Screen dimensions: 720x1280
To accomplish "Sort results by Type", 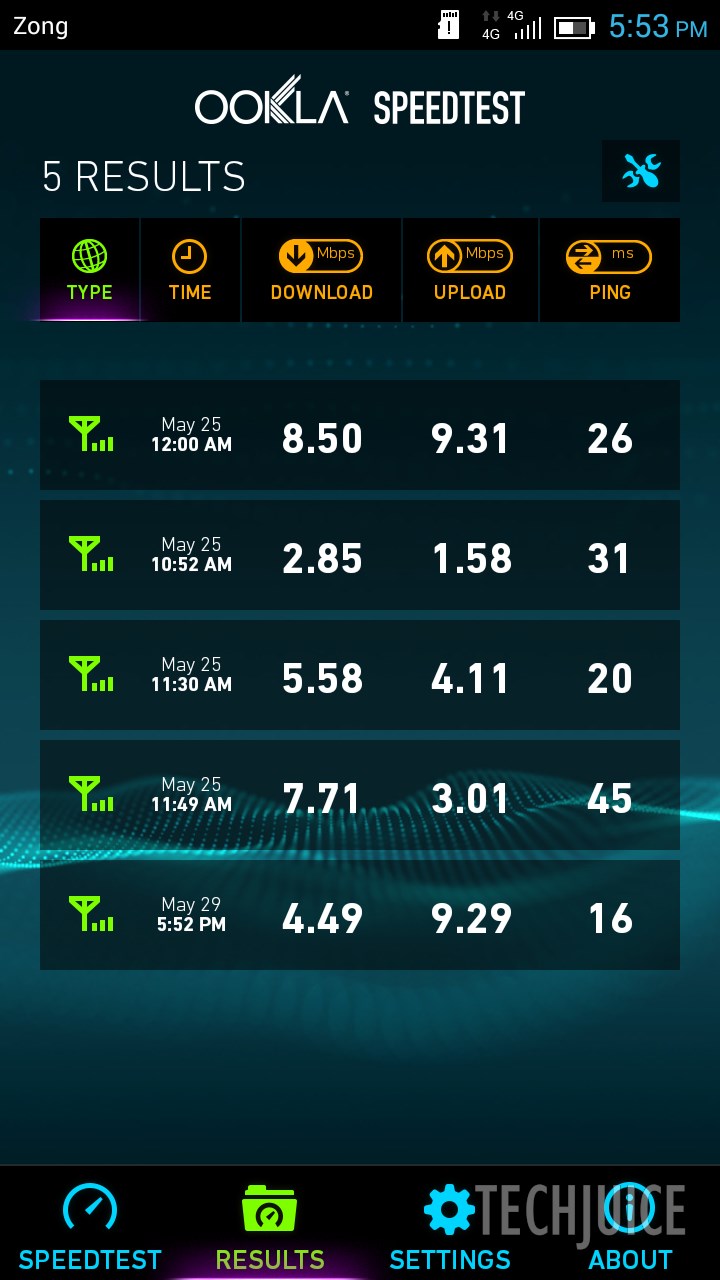I will pos(90,270).
